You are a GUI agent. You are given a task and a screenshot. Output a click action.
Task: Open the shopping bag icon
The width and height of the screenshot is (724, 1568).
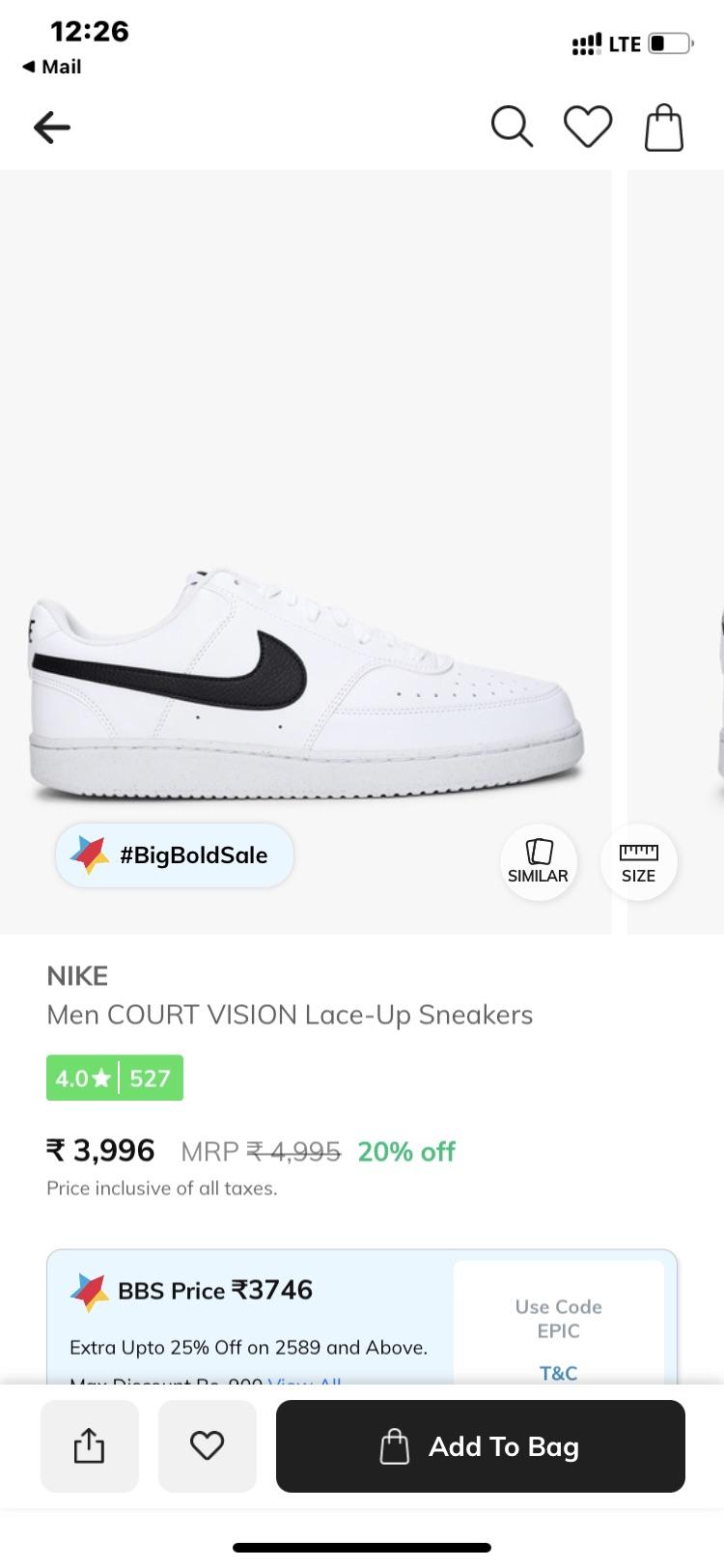tap(663, 126)
